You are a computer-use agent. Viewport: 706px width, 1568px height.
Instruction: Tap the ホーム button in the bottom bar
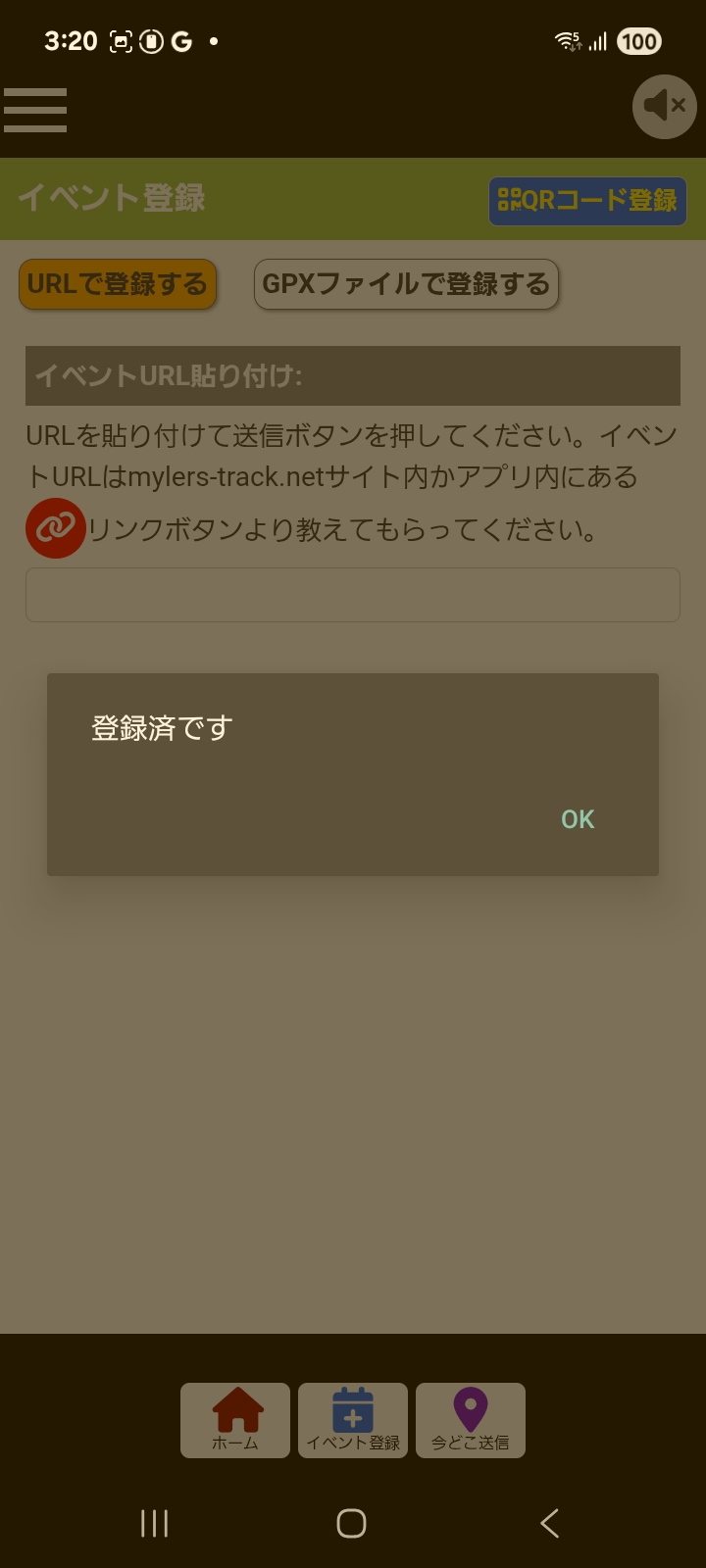[234, 1420]
